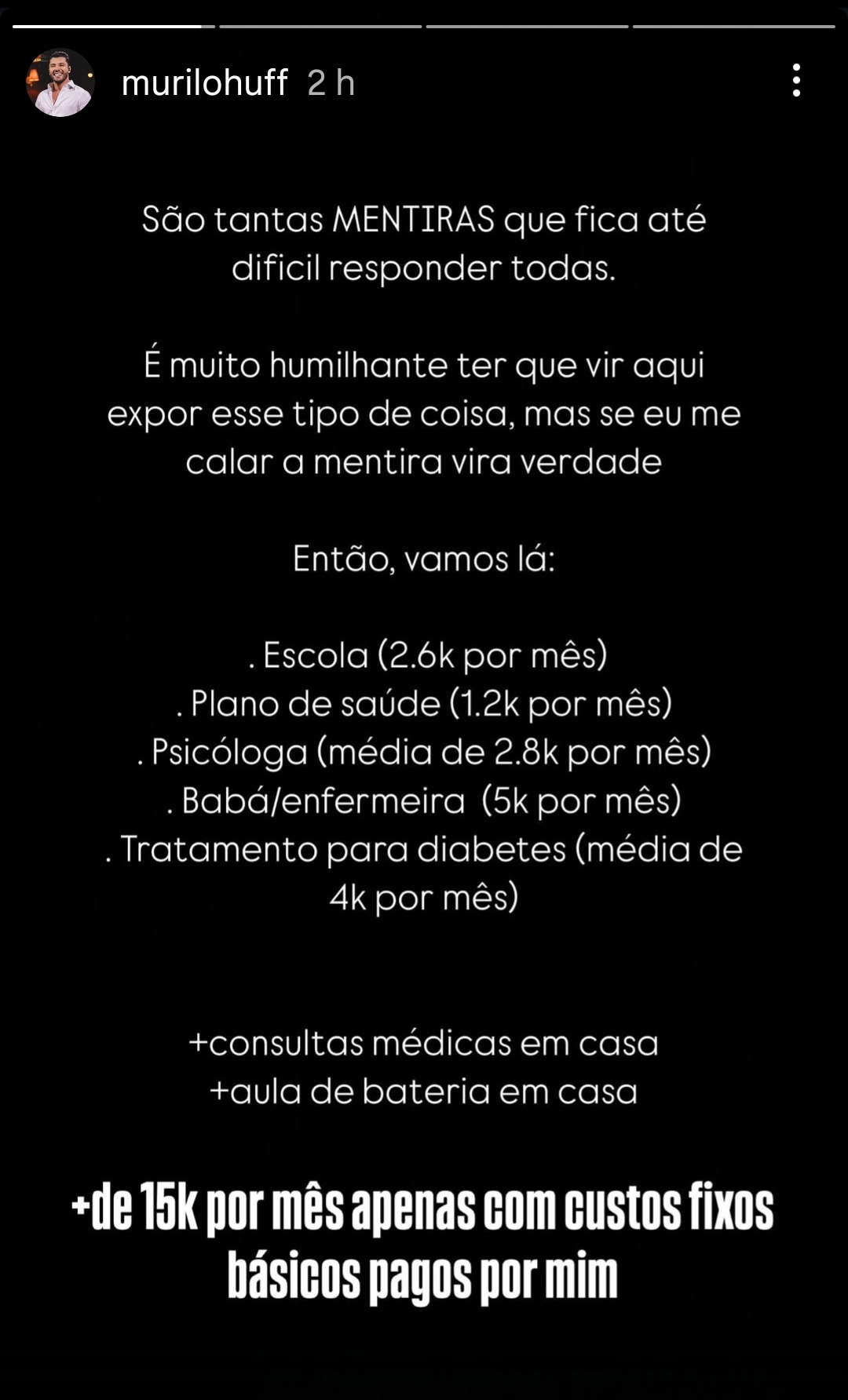Open murilohuff's profile picture
Viewport: 848px width, 1400px height.
60,82
